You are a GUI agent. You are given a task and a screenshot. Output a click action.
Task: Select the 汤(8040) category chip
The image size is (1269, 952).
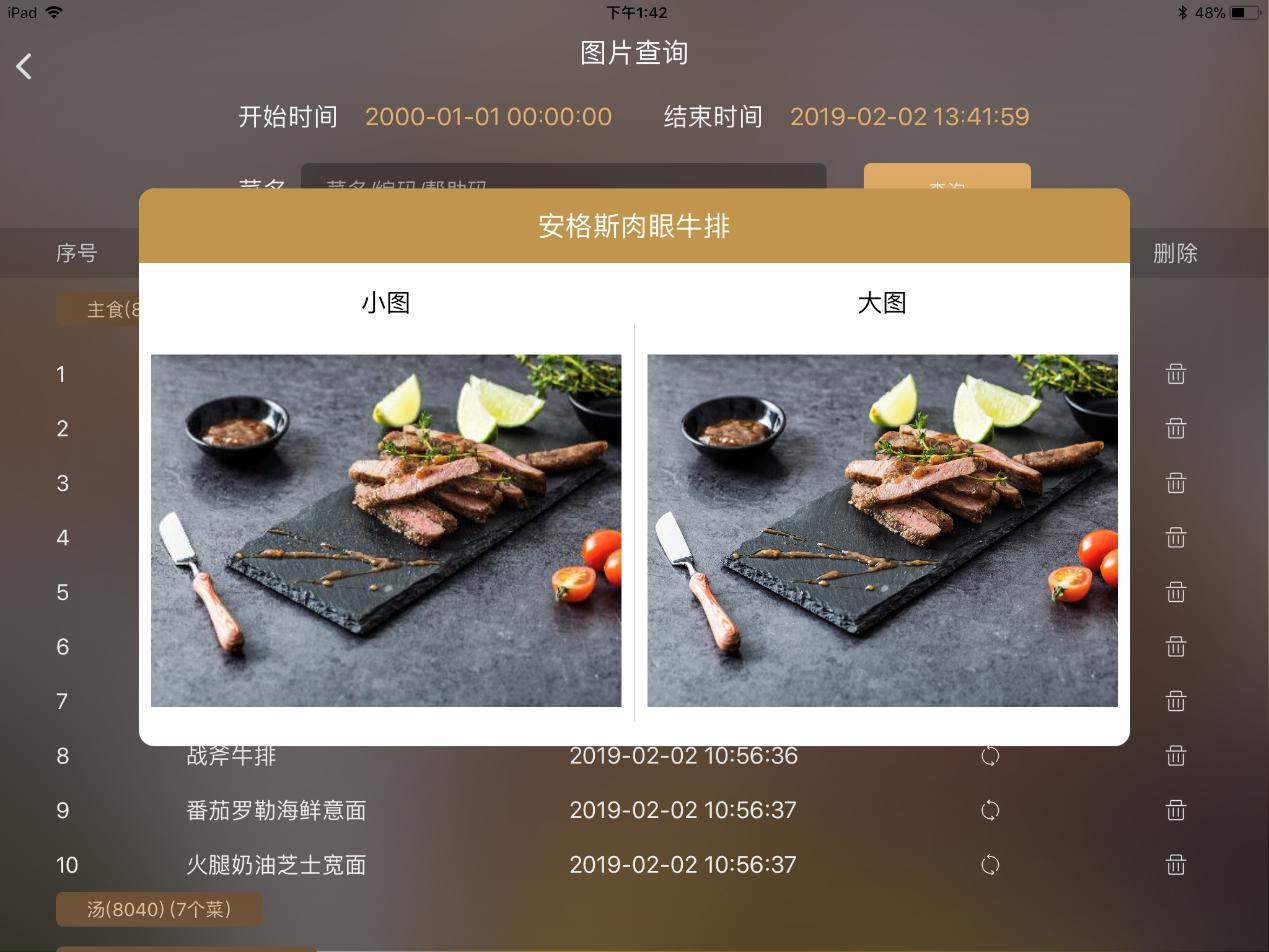coord(159,909)
